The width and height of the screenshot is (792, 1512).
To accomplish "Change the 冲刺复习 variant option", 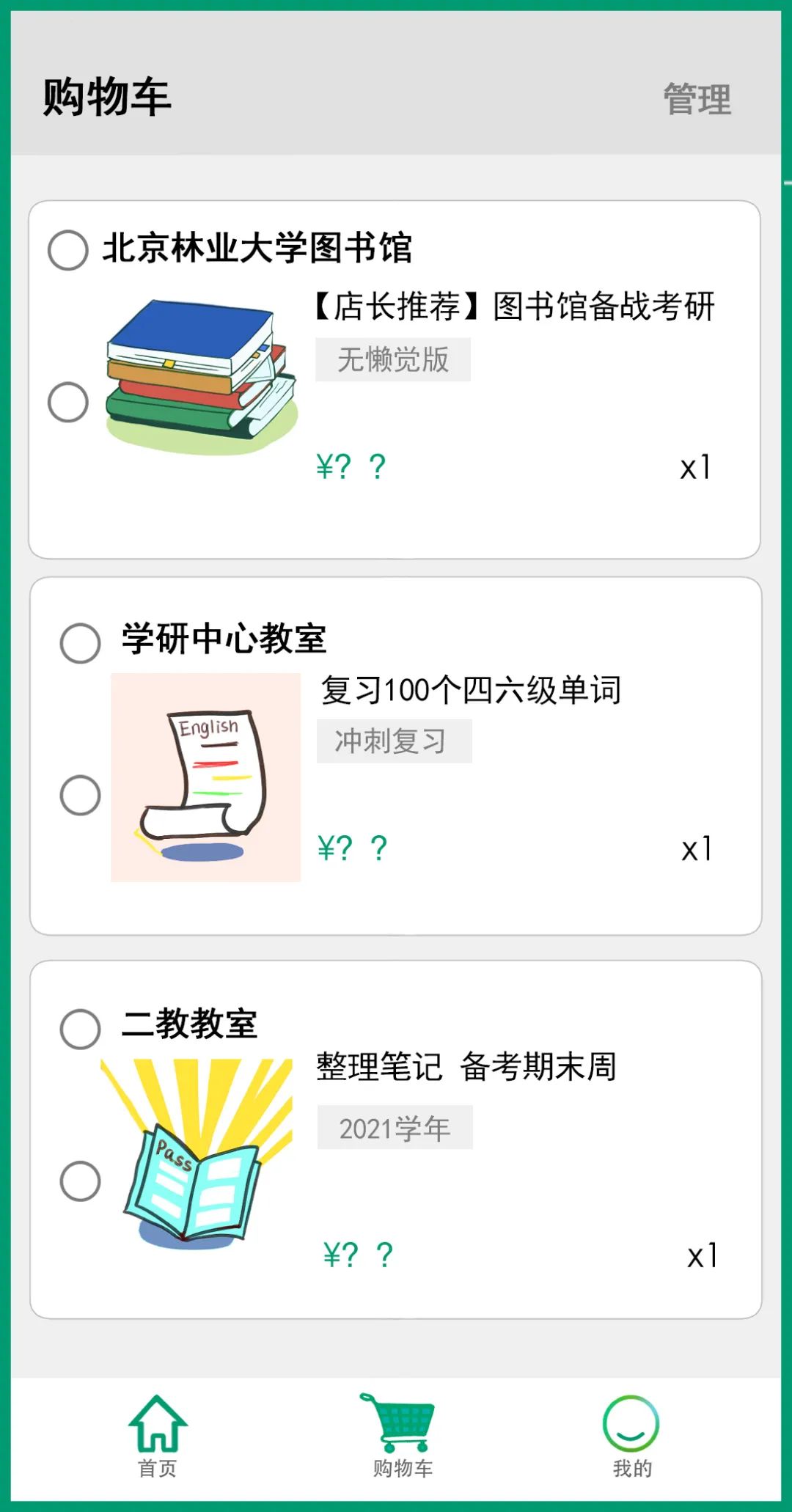I will (x=394, y=741).
